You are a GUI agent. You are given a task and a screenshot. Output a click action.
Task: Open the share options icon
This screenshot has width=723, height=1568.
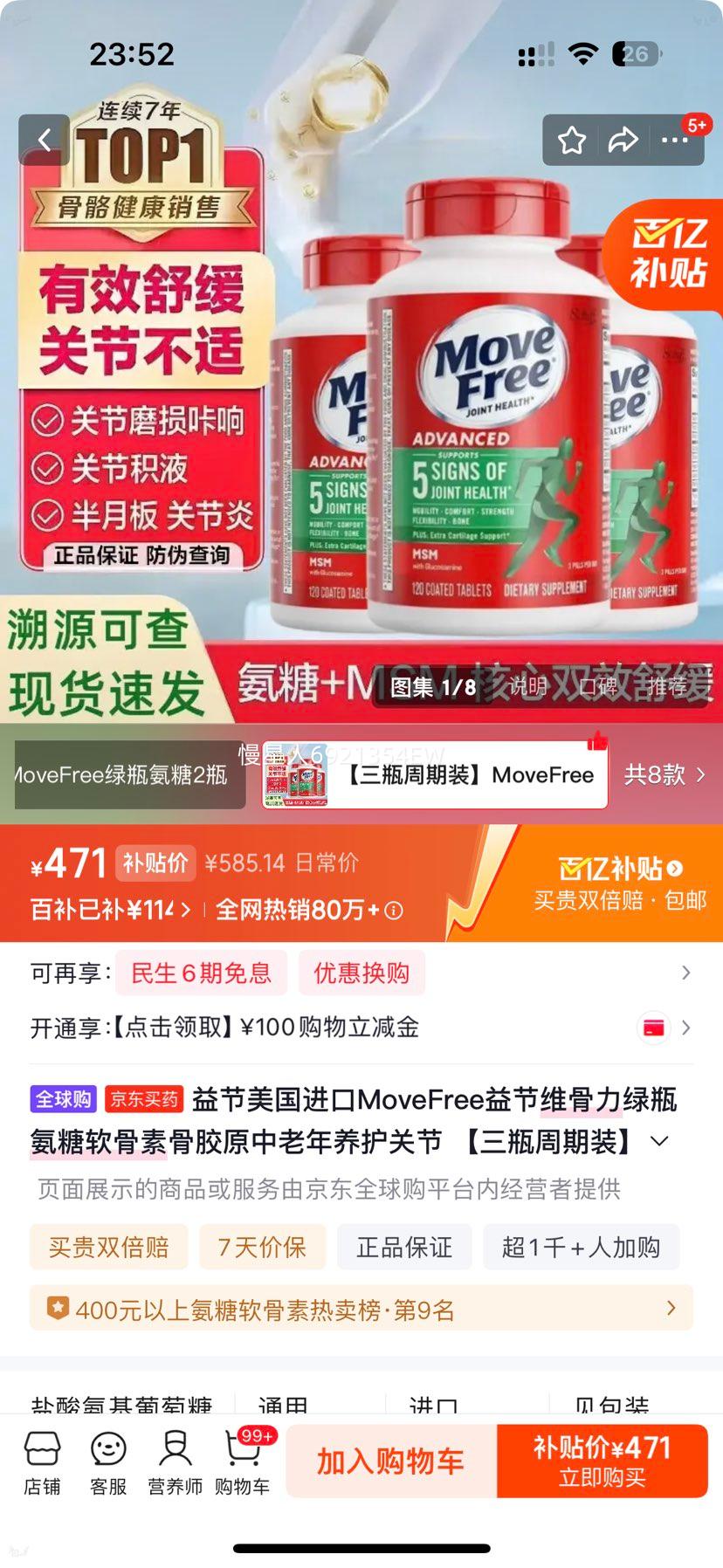(623, 140)
